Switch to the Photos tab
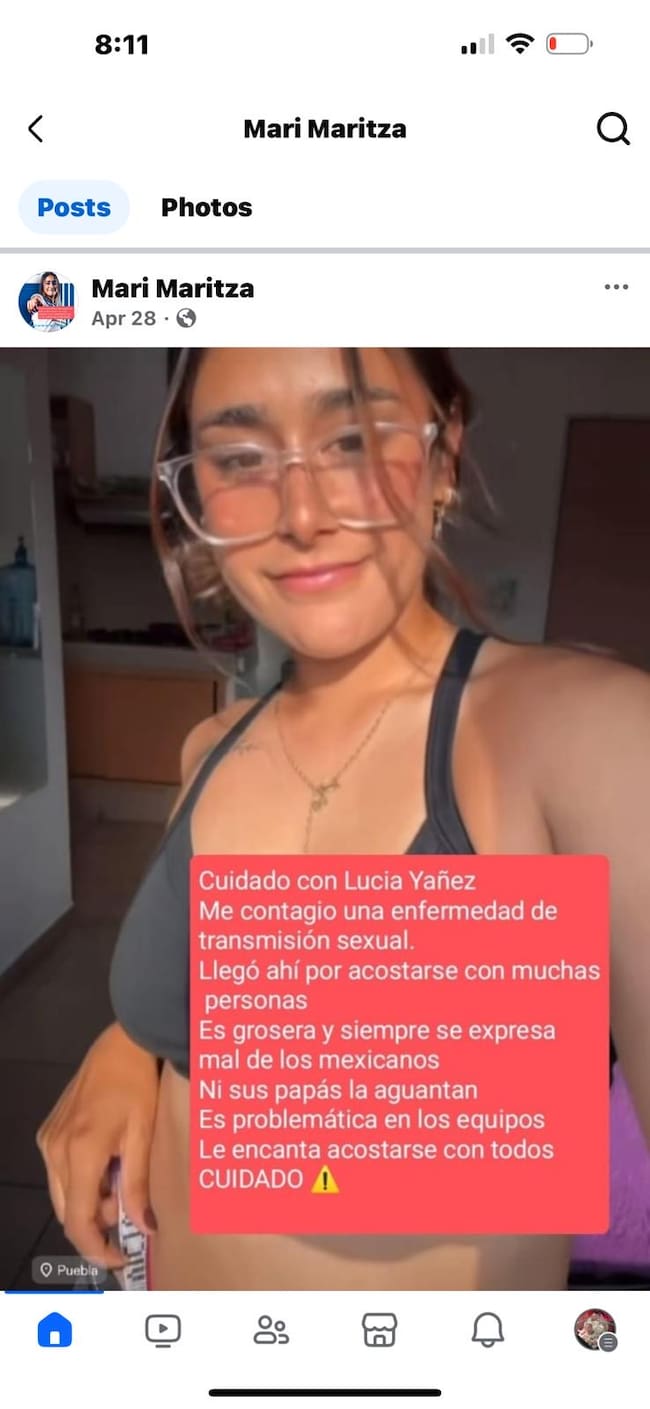Viewport: 650px width, 1409px height. (x=206, y=208)
